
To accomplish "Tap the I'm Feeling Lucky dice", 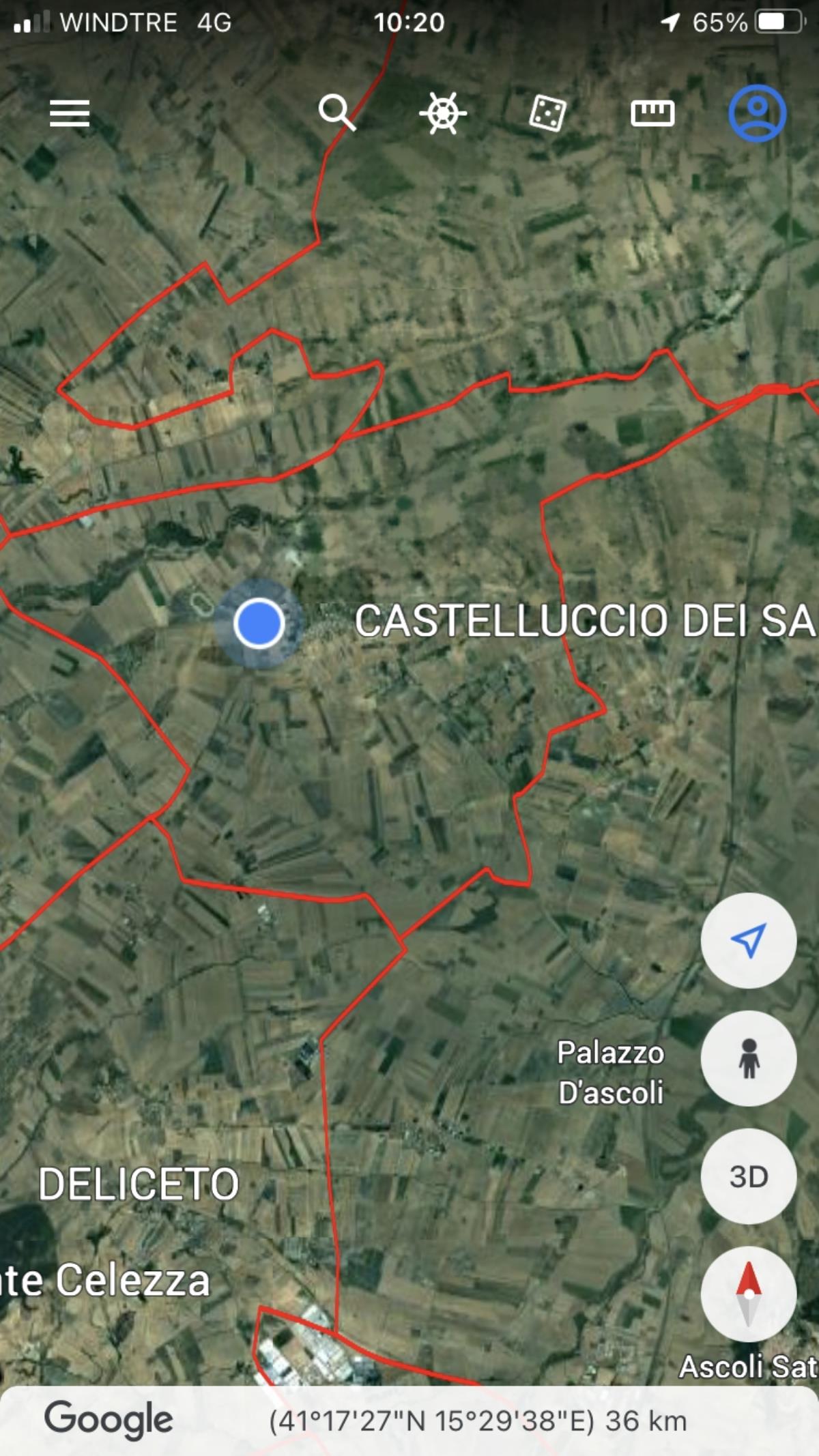I will point(547,113).
